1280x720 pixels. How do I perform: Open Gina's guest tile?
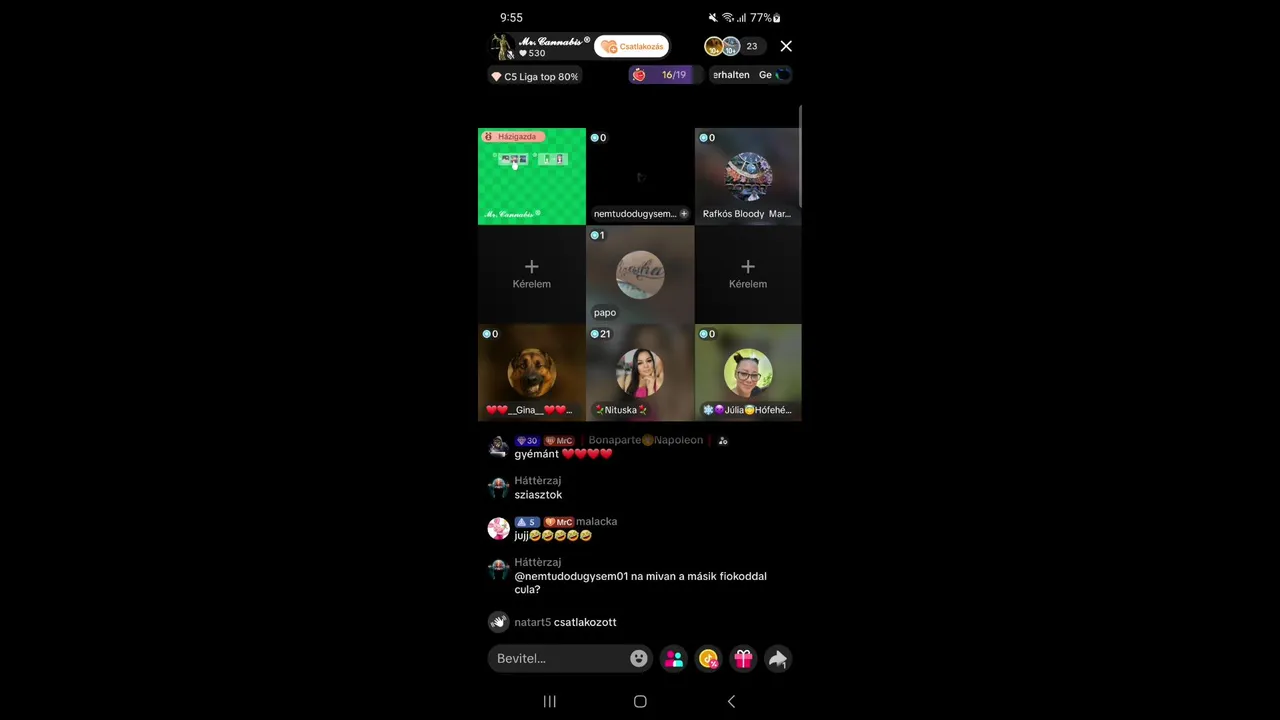(531, 372)
